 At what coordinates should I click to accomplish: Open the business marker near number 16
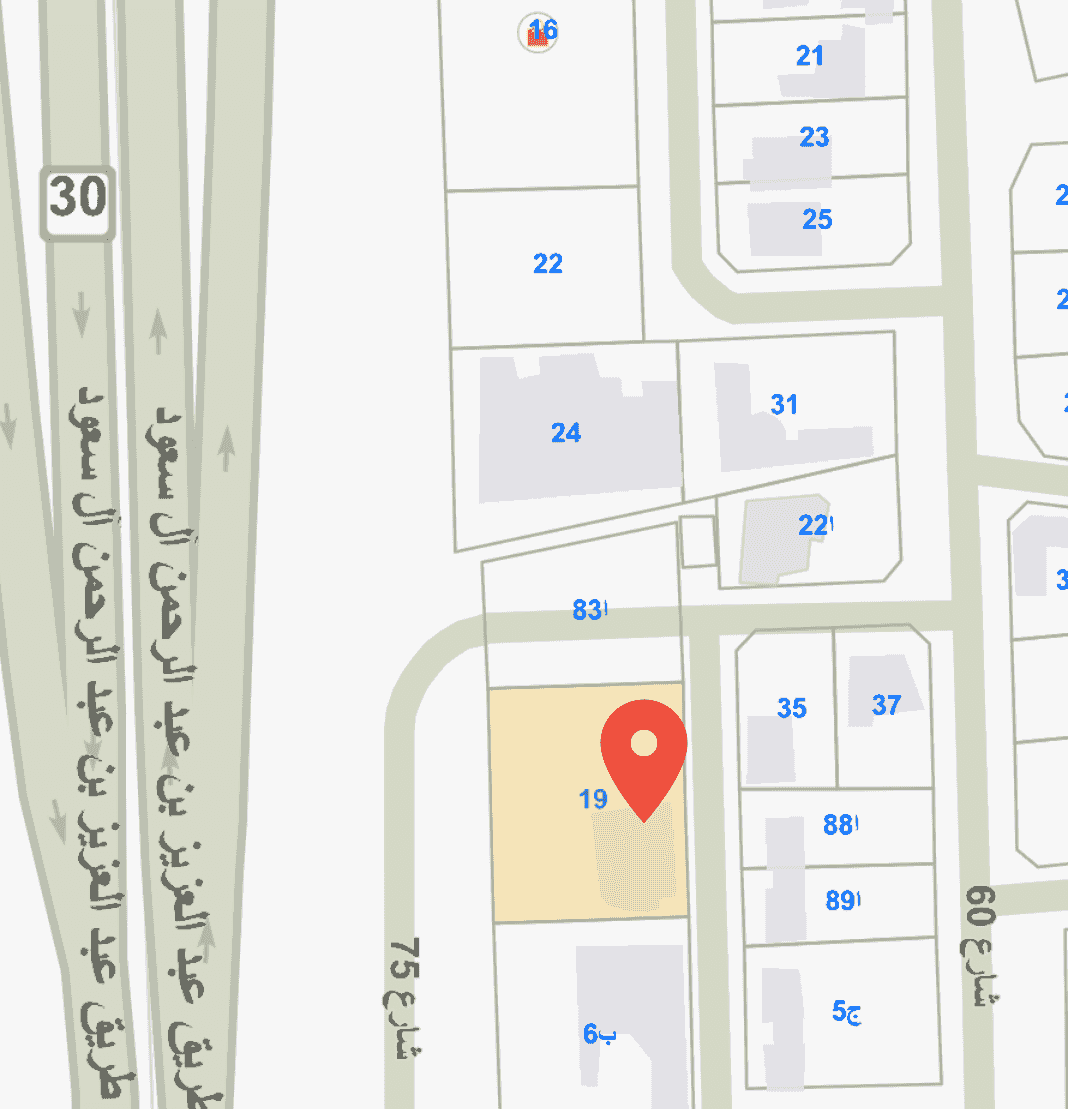tap(535, 35)
